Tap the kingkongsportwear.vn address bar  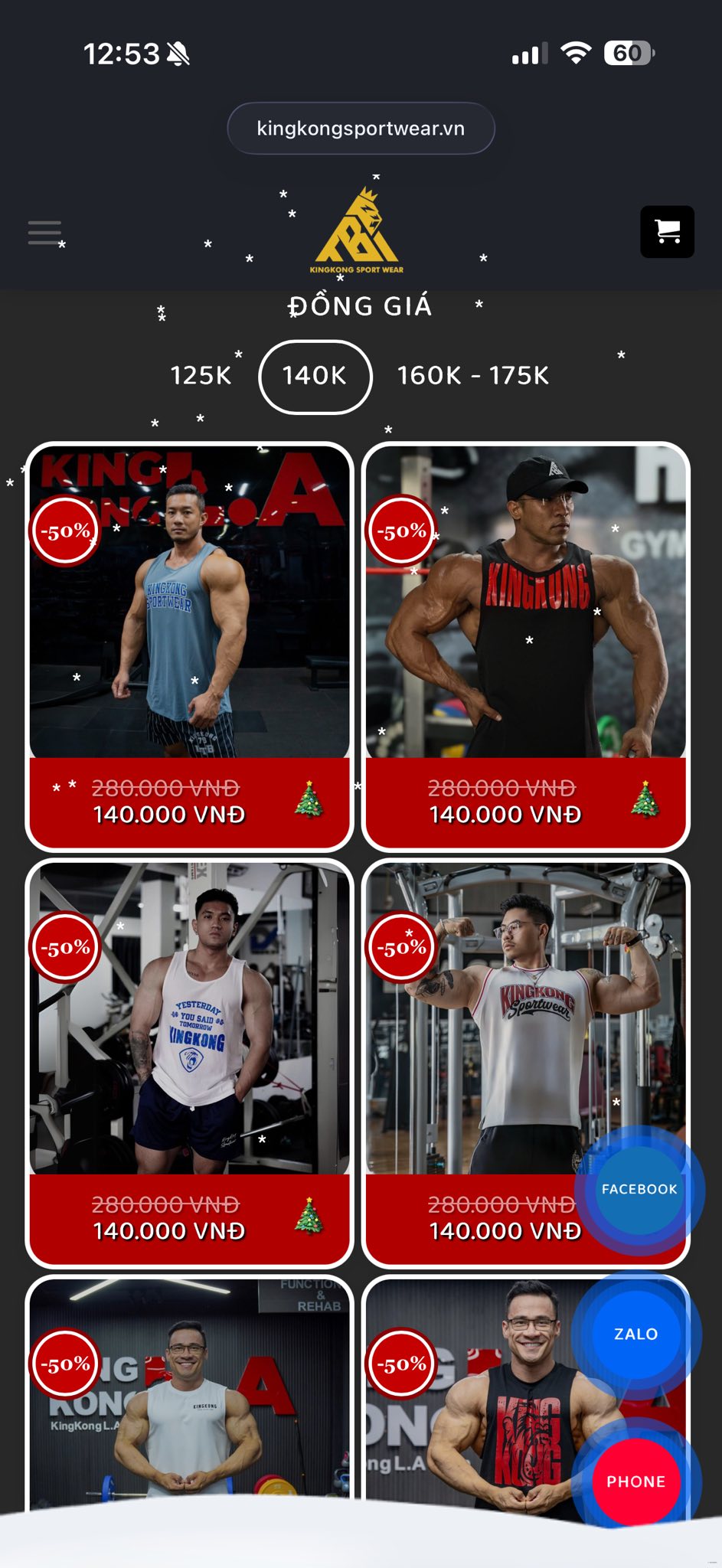[361, 129]
